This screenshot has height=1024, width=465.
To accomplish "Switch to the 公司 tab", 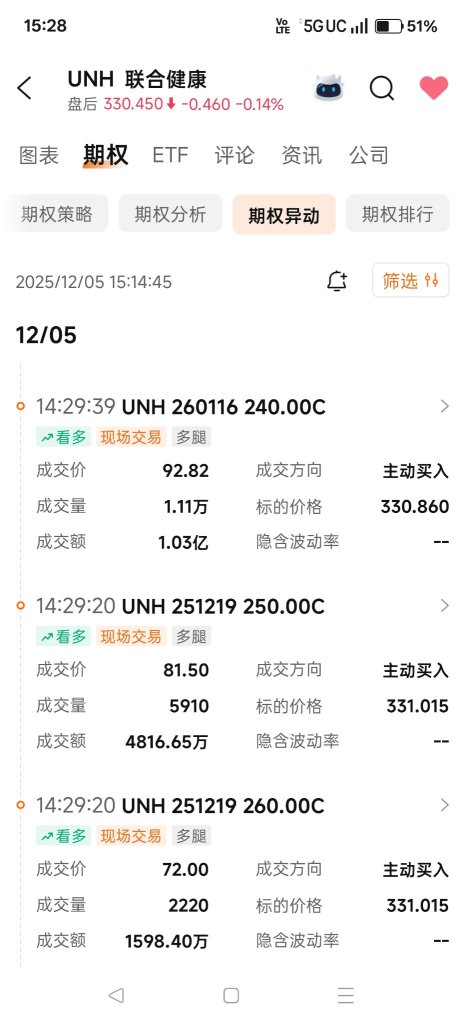I will point(368,155).
